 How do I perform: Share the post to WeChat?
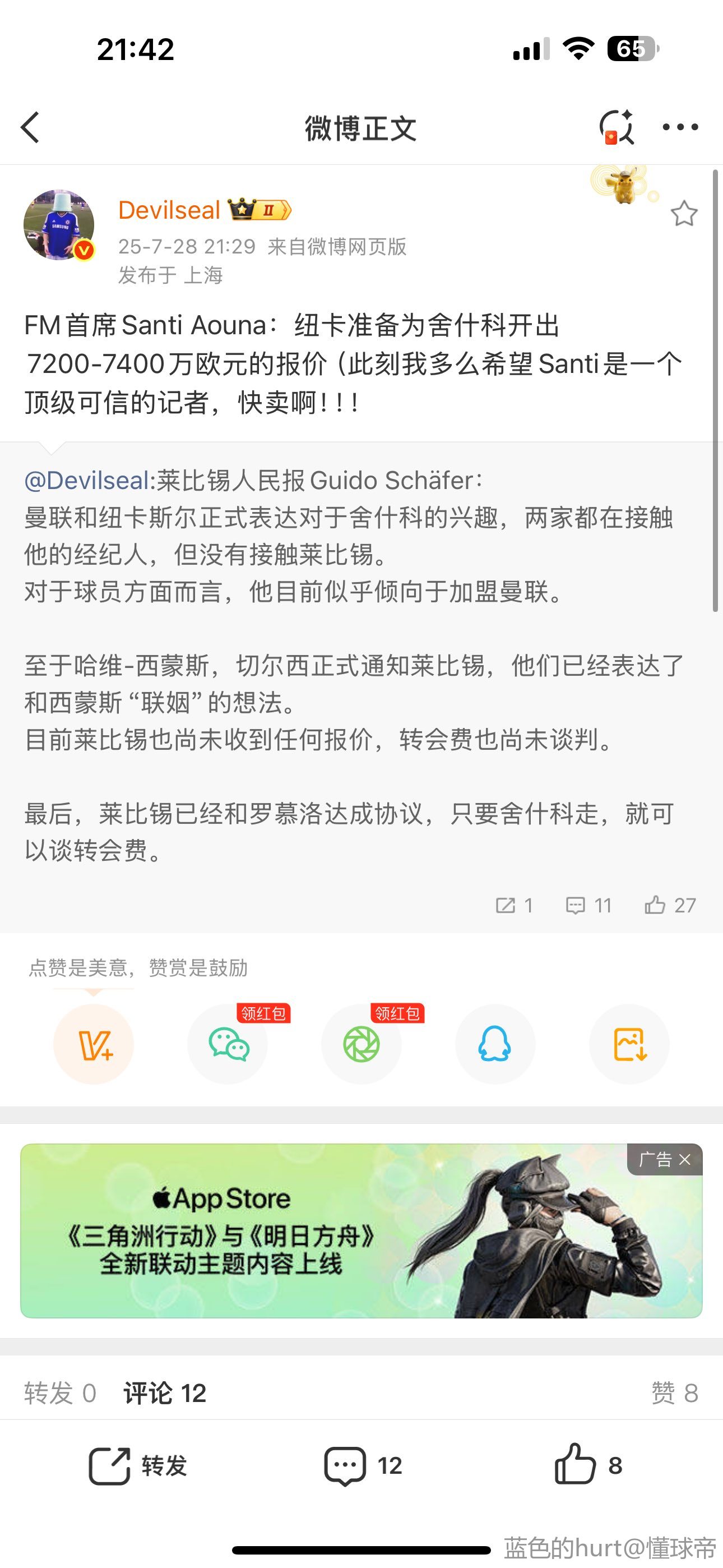(228, 1044)
